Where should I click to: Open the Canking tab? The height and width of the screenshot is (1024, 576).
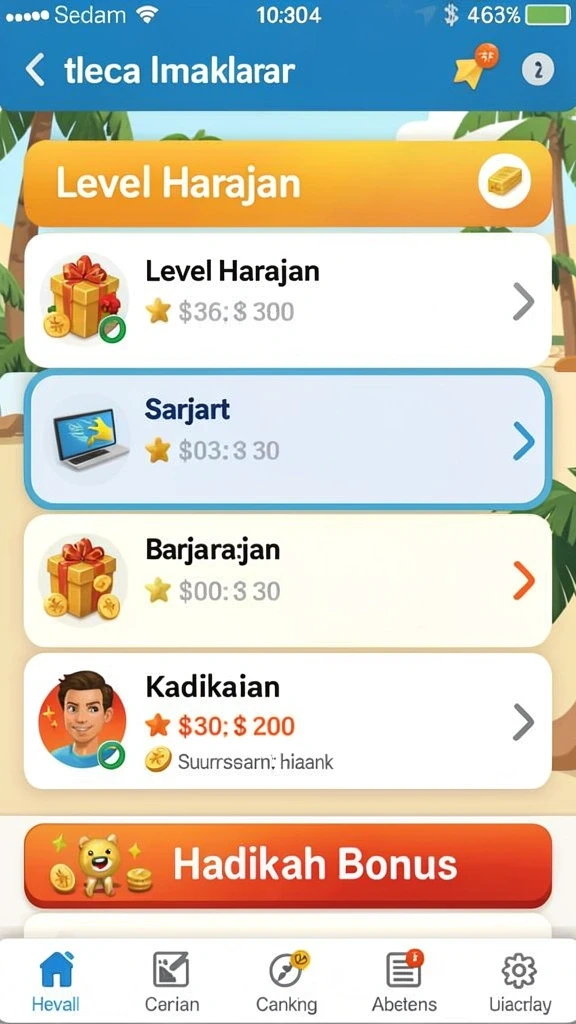pyautogui.click(x=287, y=982)
